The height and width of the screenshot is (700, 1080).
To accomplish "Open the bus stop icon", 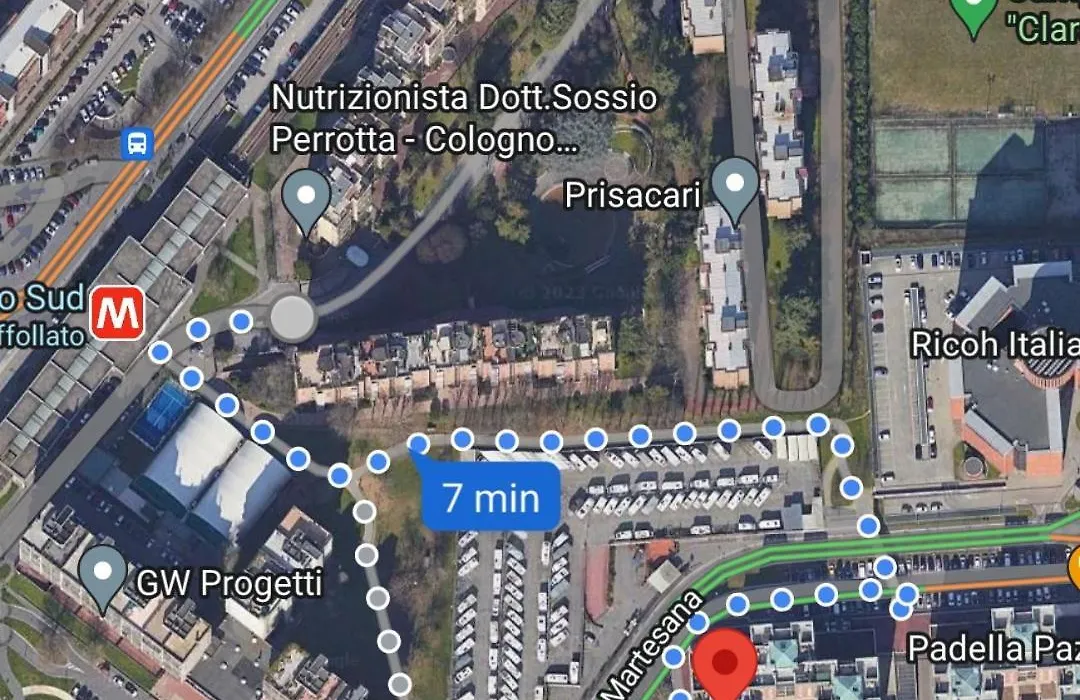I will pyautogui.click(x=137, y=143).
